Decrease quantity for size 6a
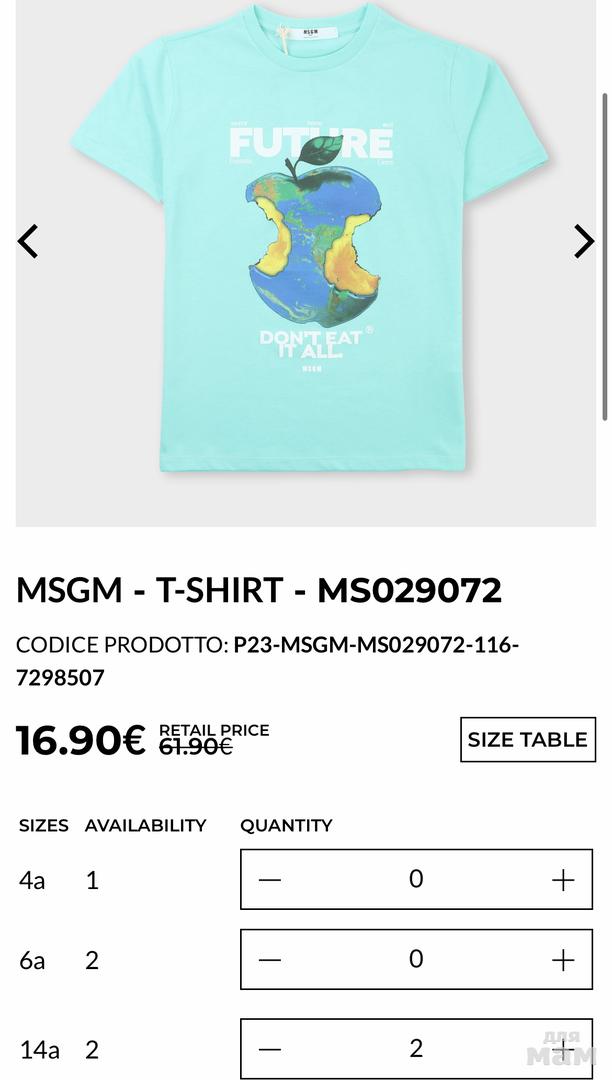 pyautogui.click(x=270, y=960)
